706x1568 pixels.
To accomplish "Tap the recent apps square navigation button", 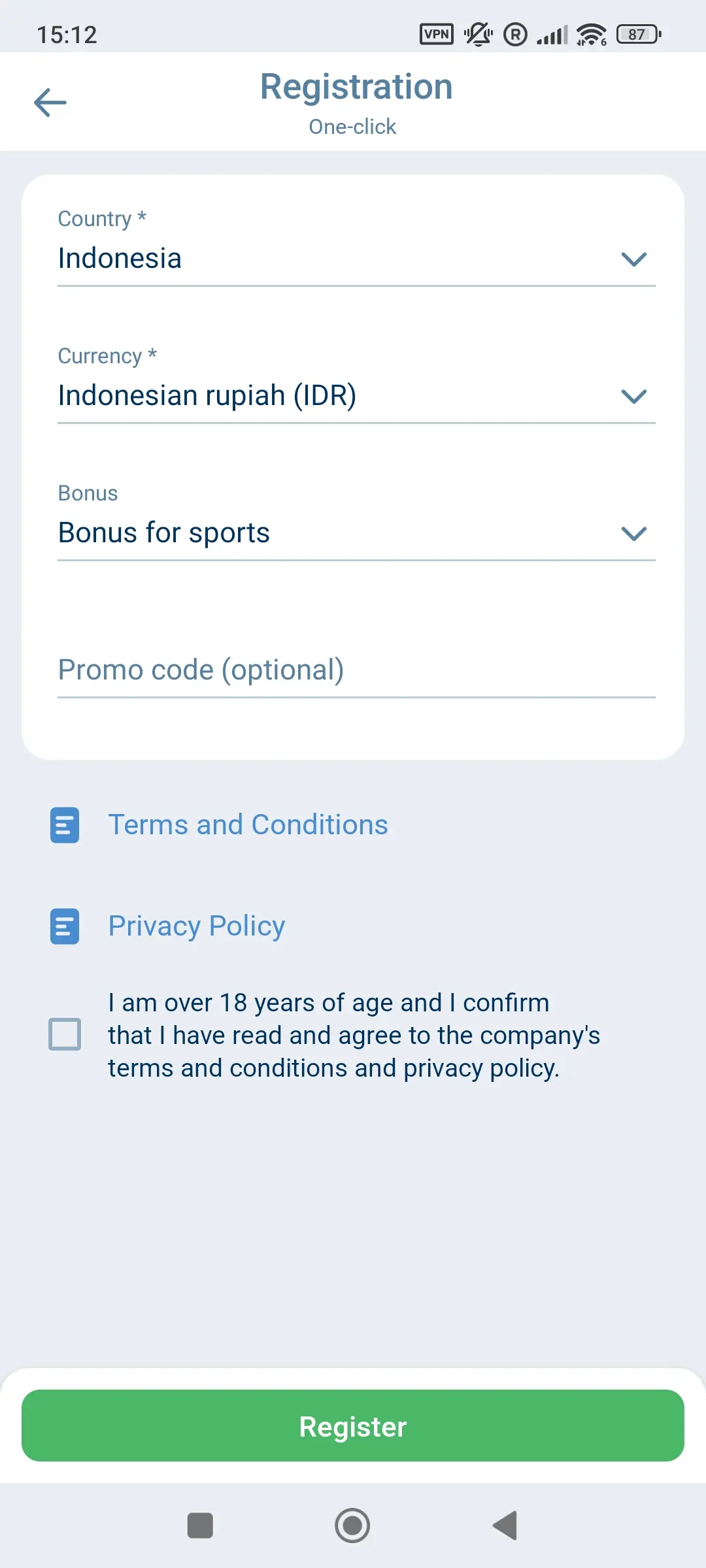I will [200, 1526].
